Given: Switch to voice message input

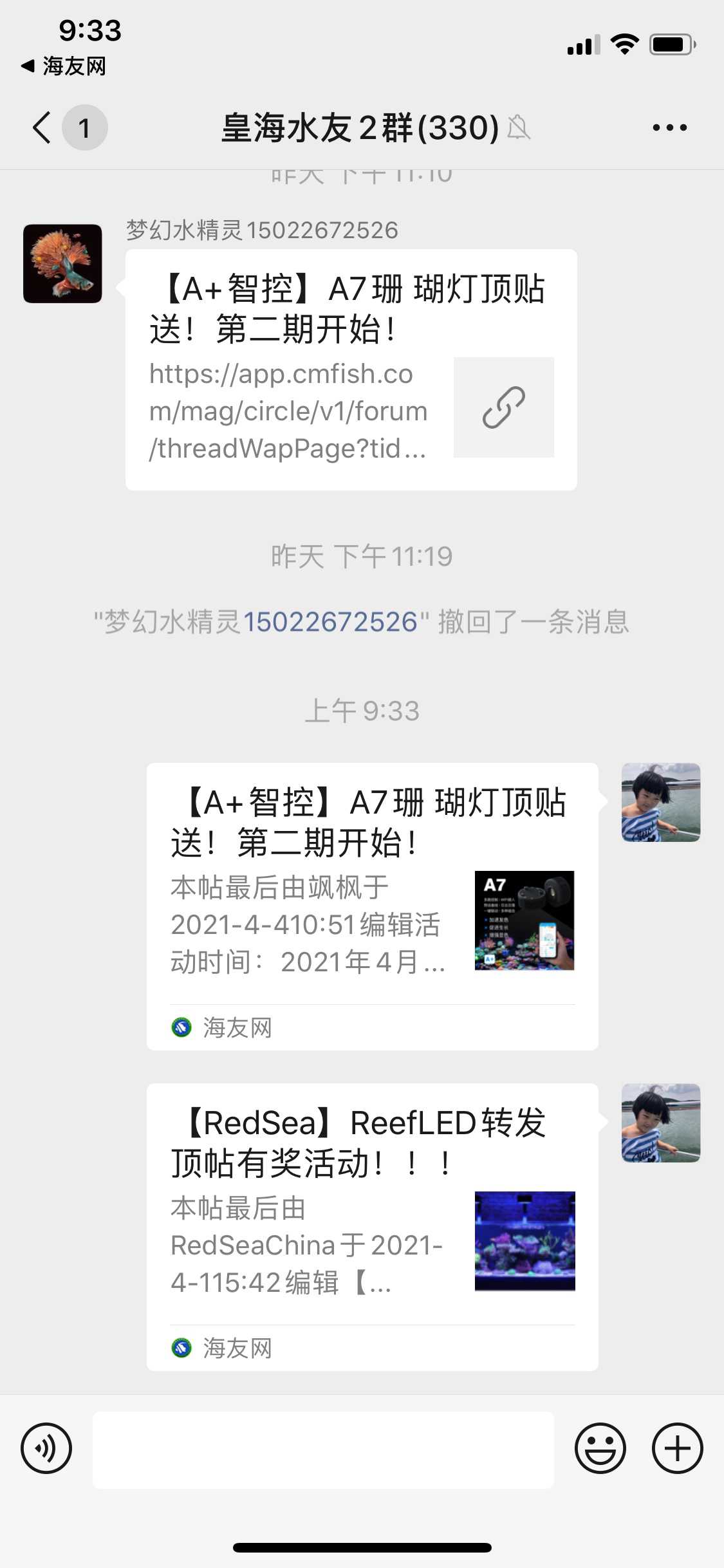Looking at the screenshot, I should click(46, 1448).
